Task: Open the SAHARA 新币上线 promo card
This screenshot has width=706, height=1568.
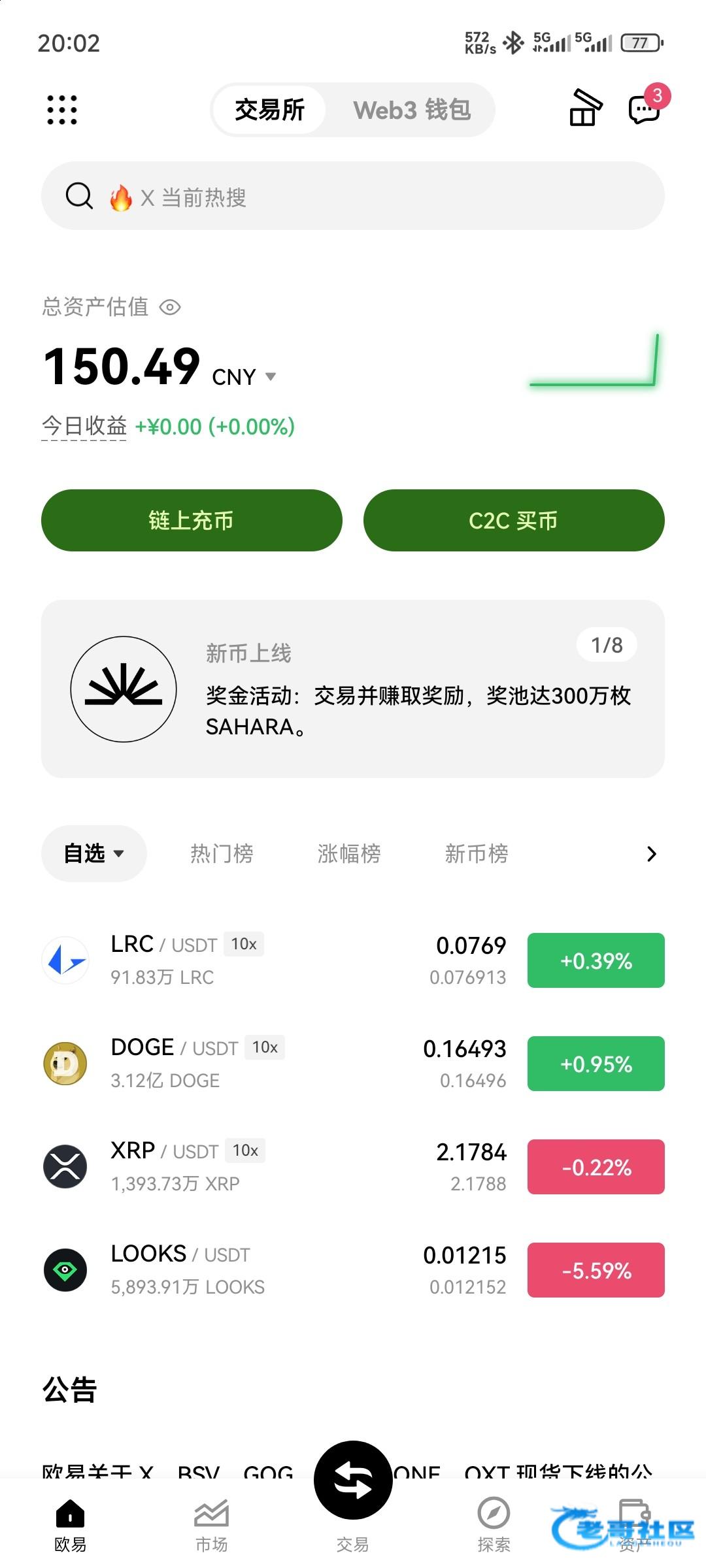Action: (353, 689)
